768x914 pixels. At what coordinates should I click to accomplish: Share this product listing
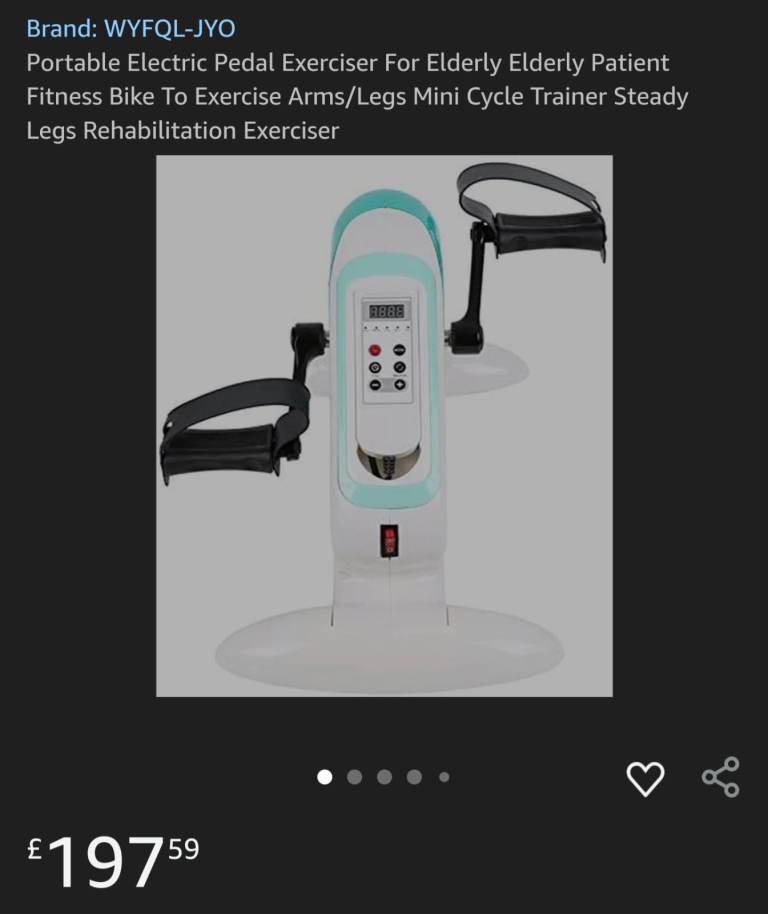point(720,777)
